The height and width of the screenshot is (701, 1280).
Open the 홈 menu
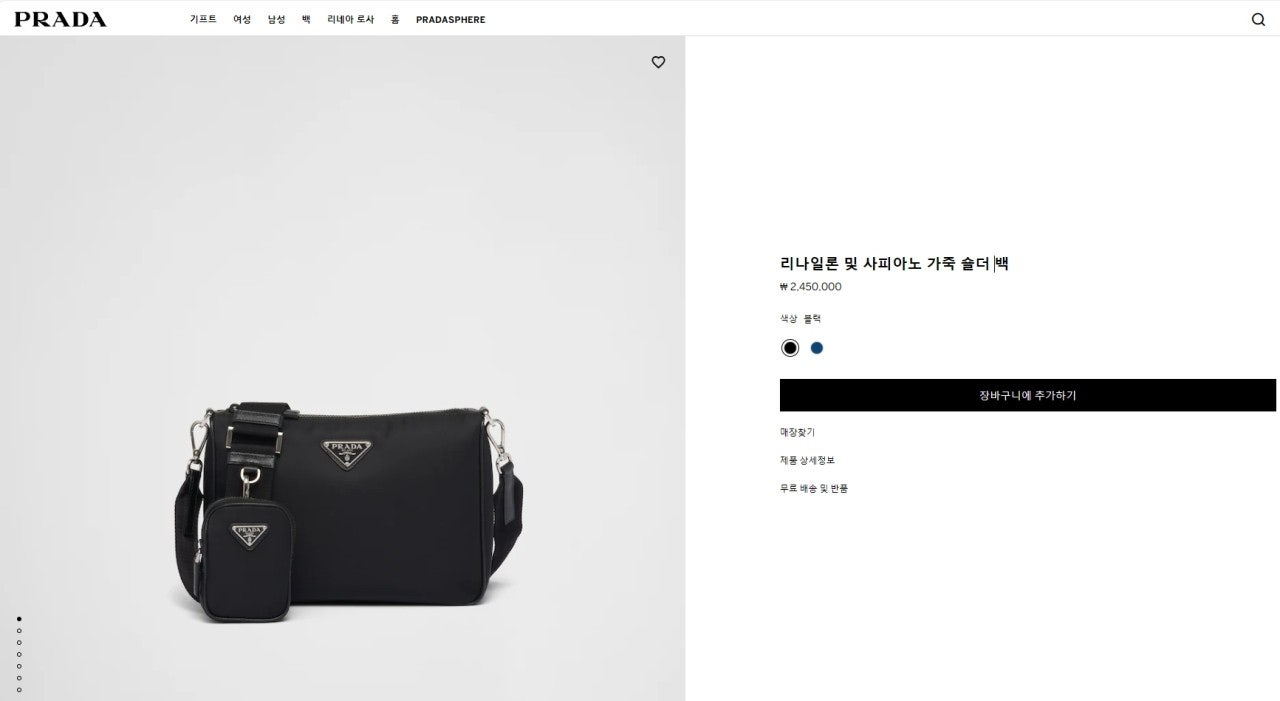[395, 19]
